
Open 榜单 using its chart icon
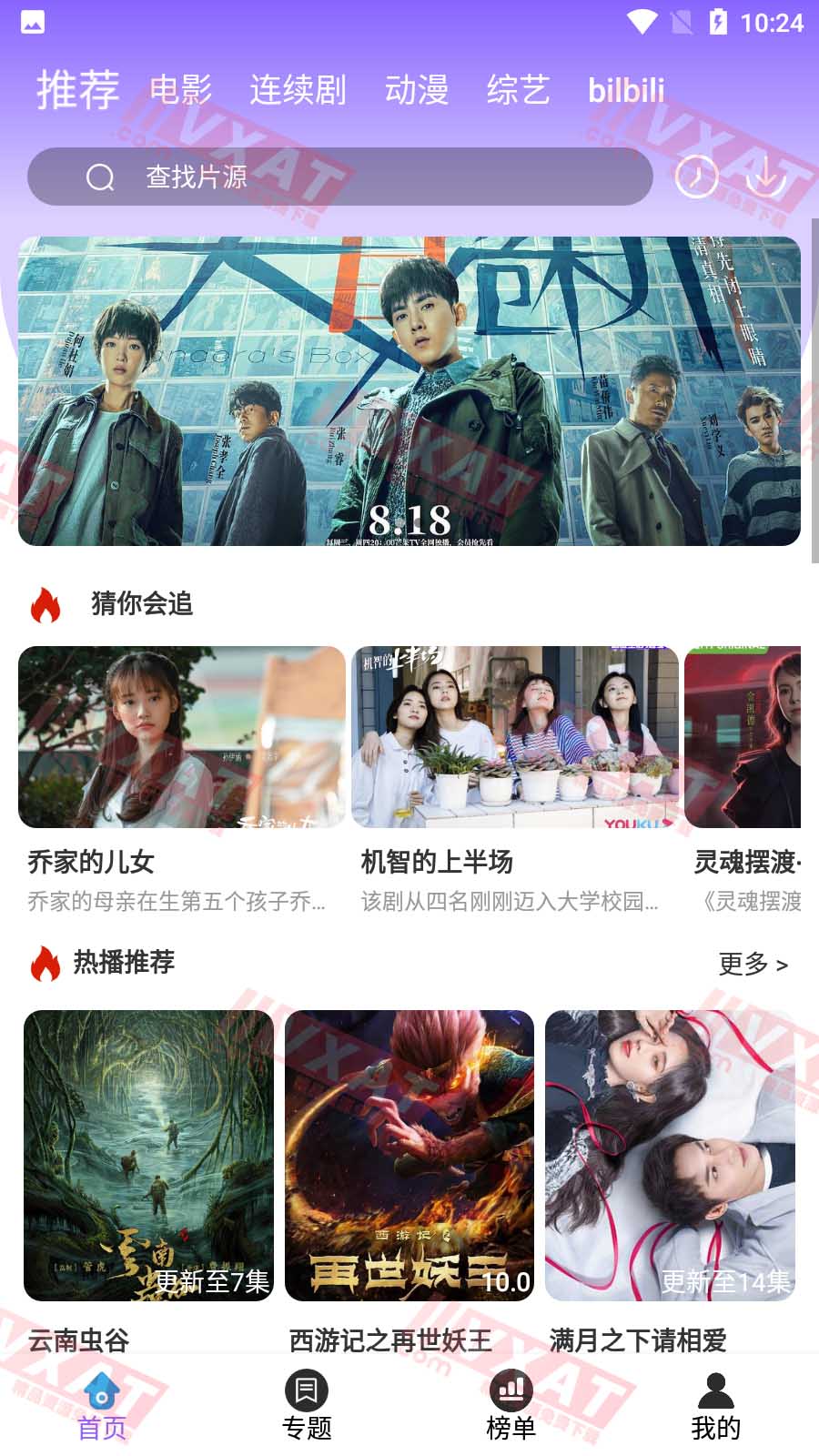tap(511, 1390)
